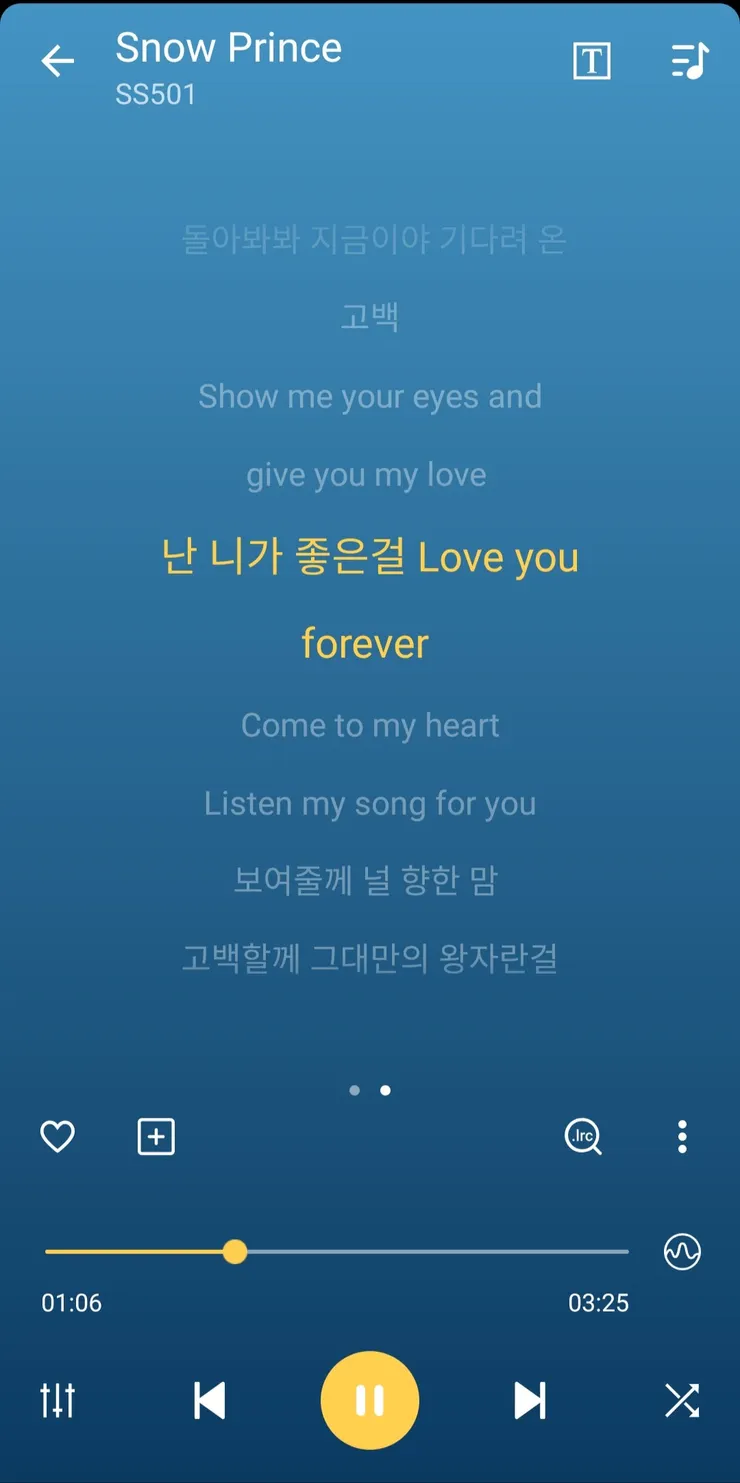Open the sound wave effects icon
Image resolution: width=740 pixels, height=1483 pixels.
point(682,1252)
